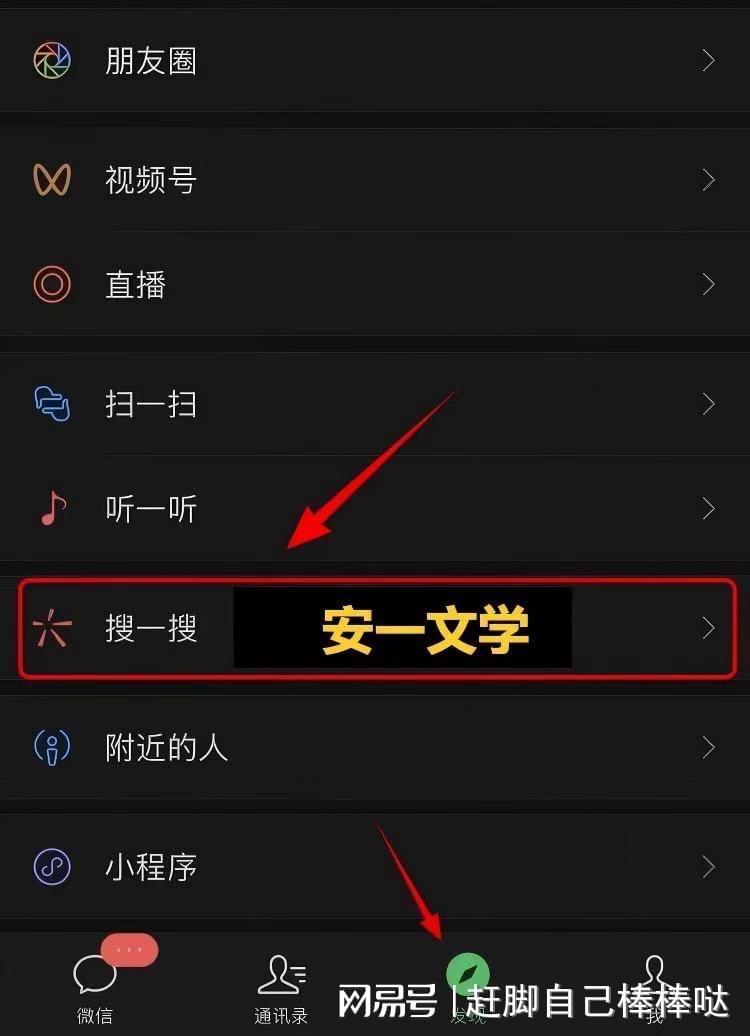
Task: Open 搜一搜 search
Action: point(375,628)
